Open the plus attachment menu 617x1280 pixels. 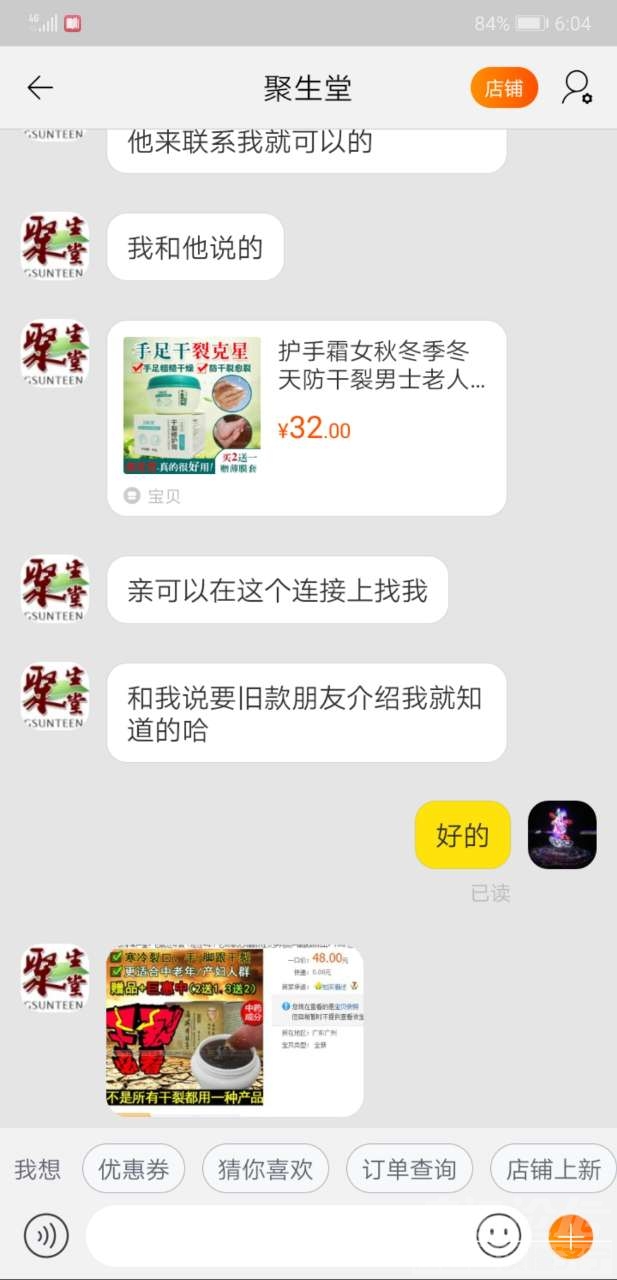(x=570, y=1237)
